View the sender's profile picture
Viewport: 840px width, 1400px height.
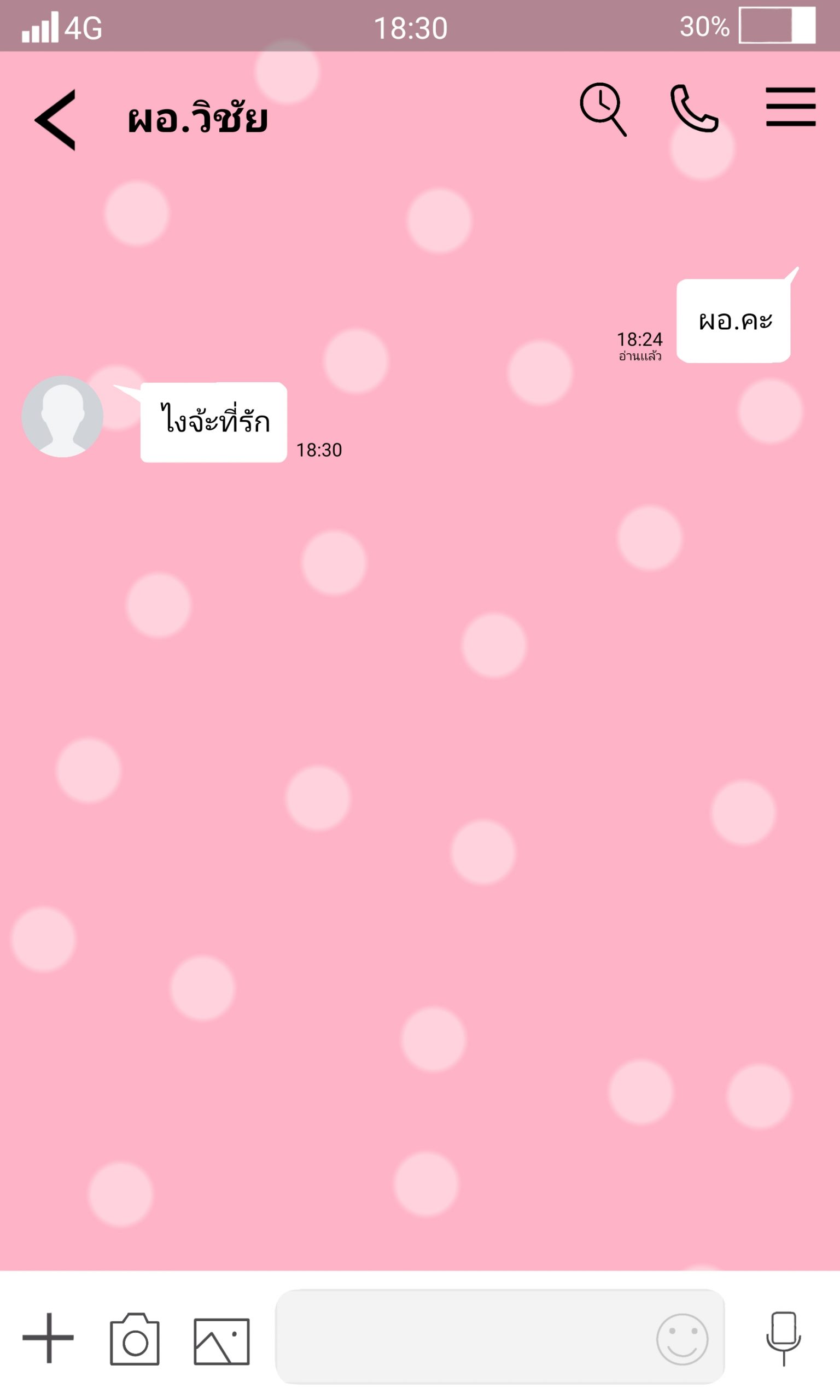(x=62, y=417)
